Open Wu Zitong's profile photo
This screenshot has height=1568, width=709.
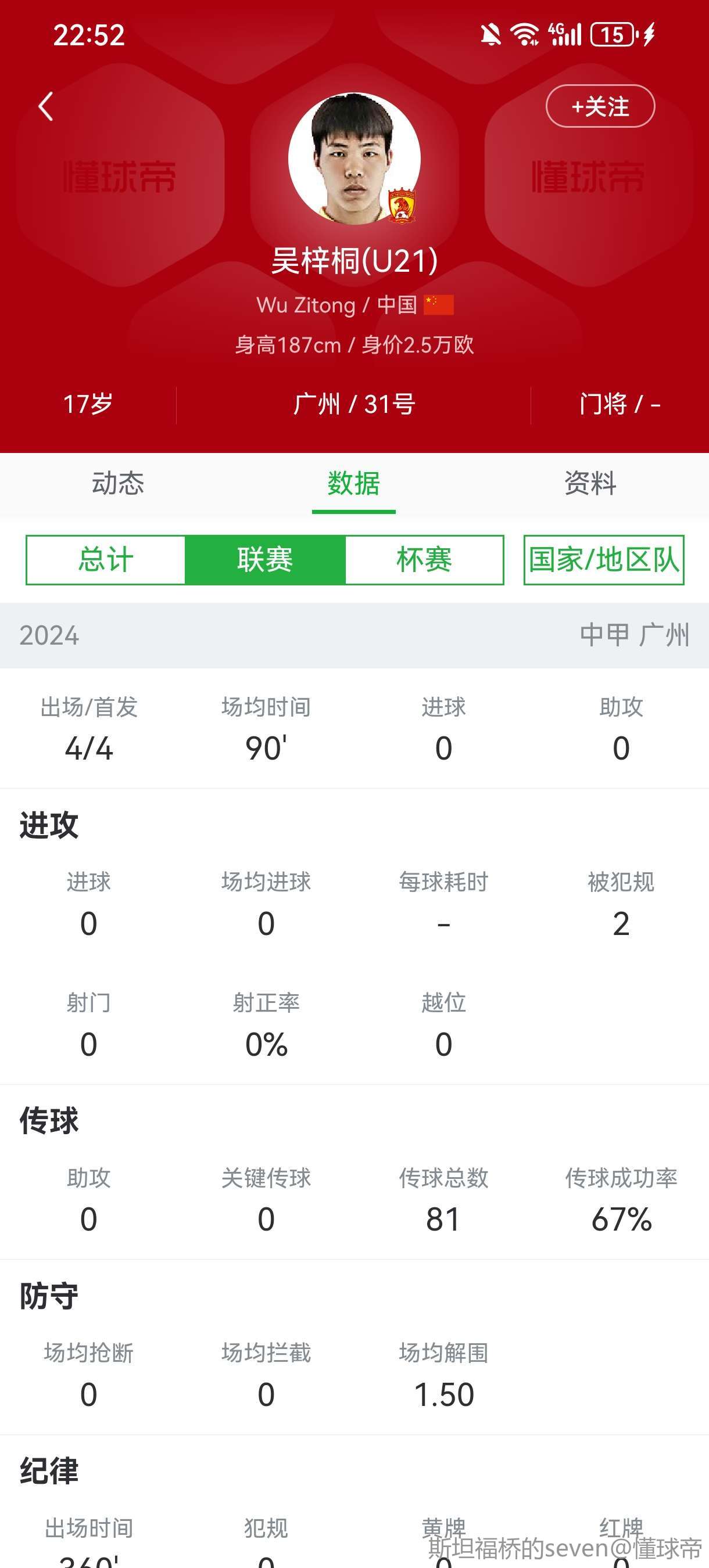click(x=354, y=159)
